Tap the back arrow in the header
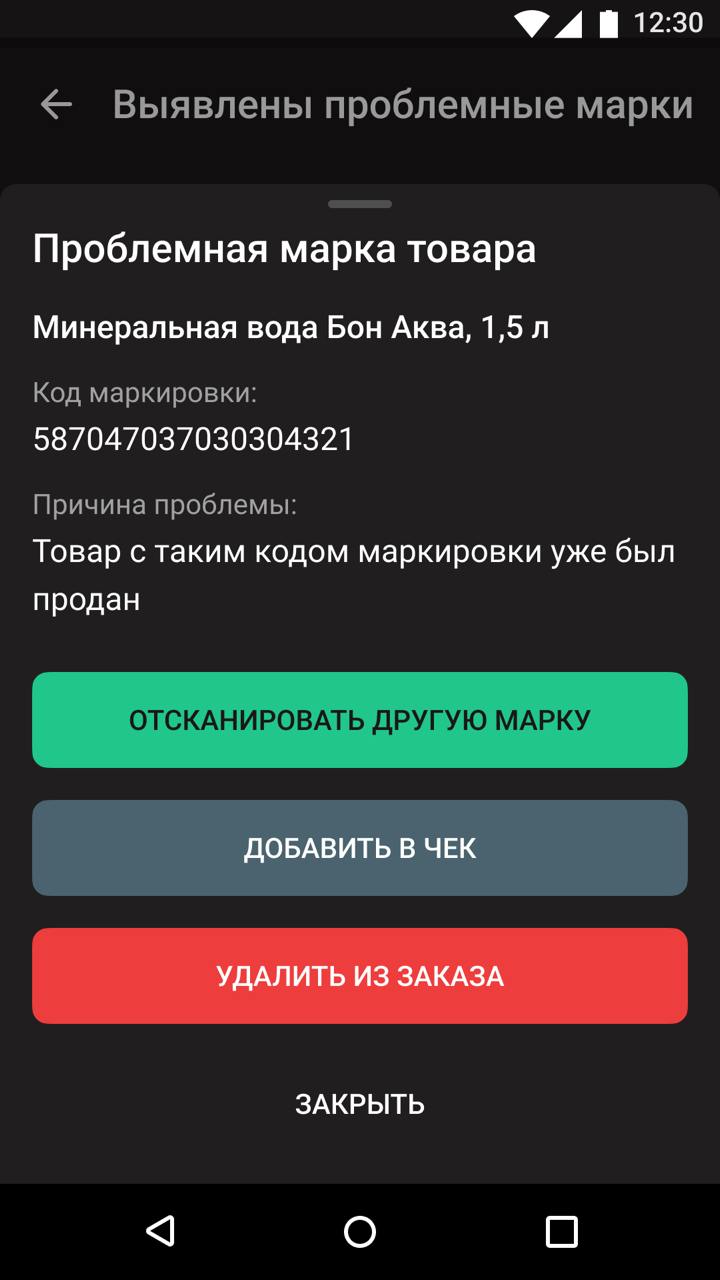The width and height of the screenshot is (720, 1280). [56, 104]
